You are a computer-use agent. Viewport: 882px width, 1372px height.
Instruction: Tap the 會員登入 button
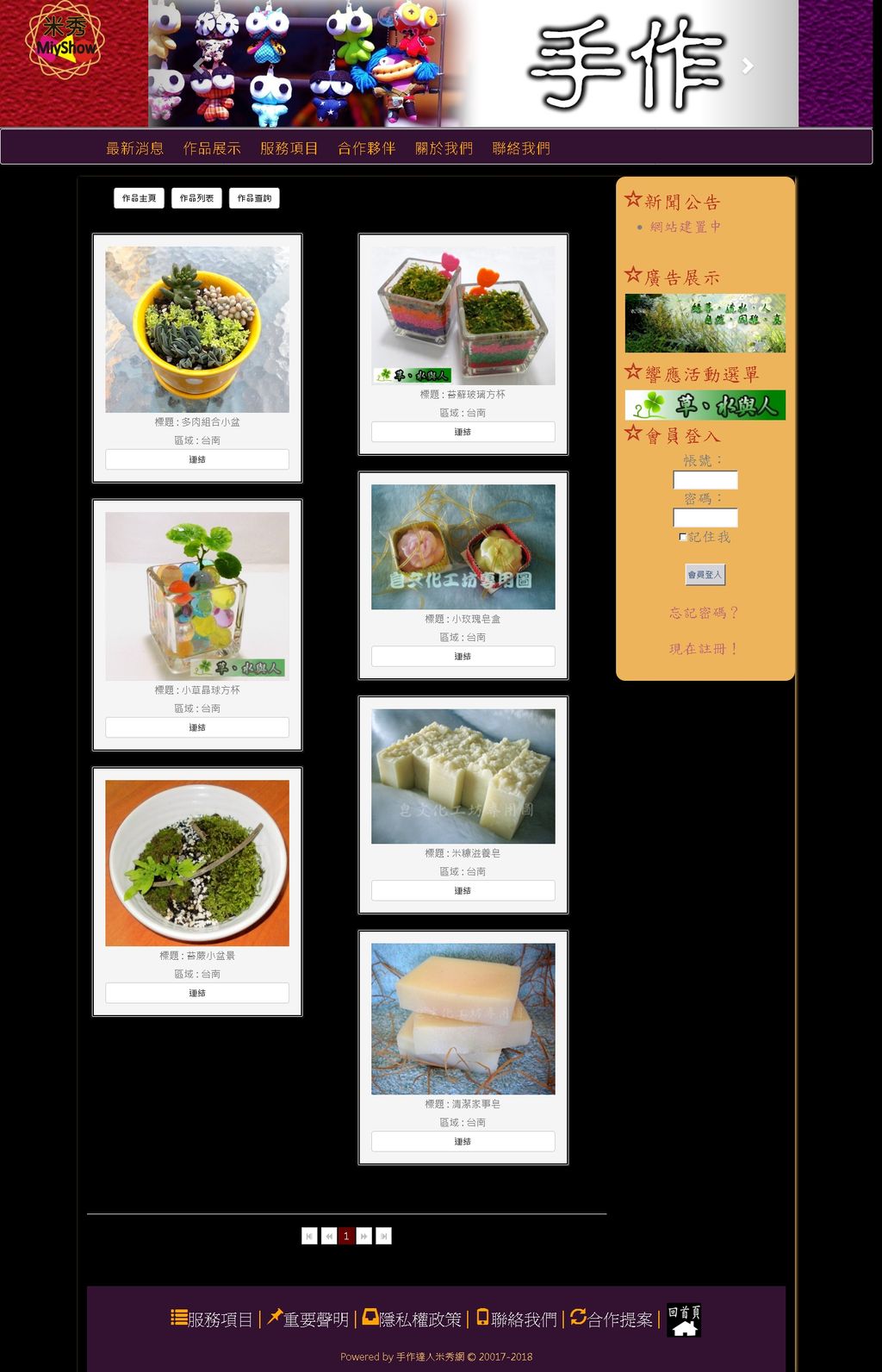705,575
